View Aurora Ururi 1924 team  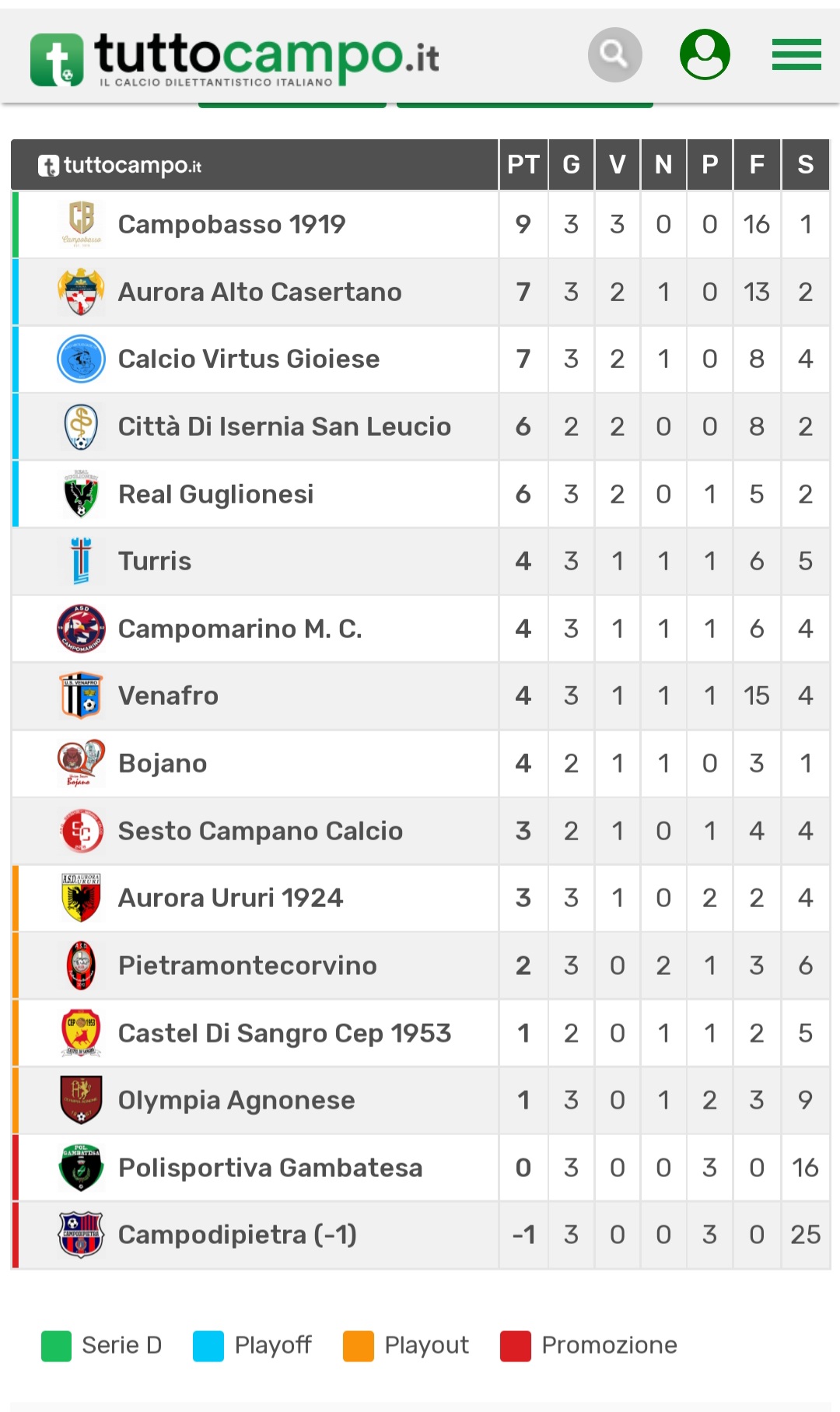[x=230, y=899]
